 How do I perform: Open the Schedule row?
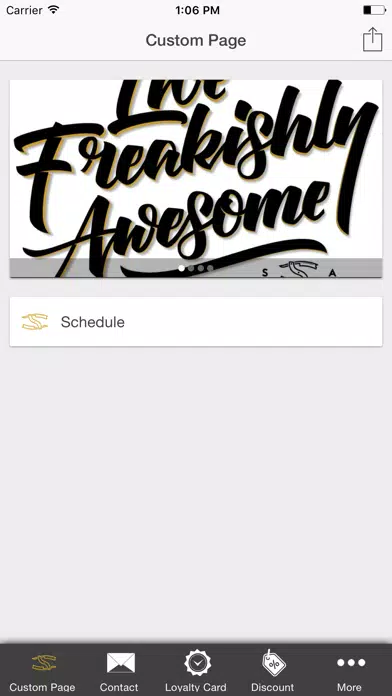pos(196,322)
